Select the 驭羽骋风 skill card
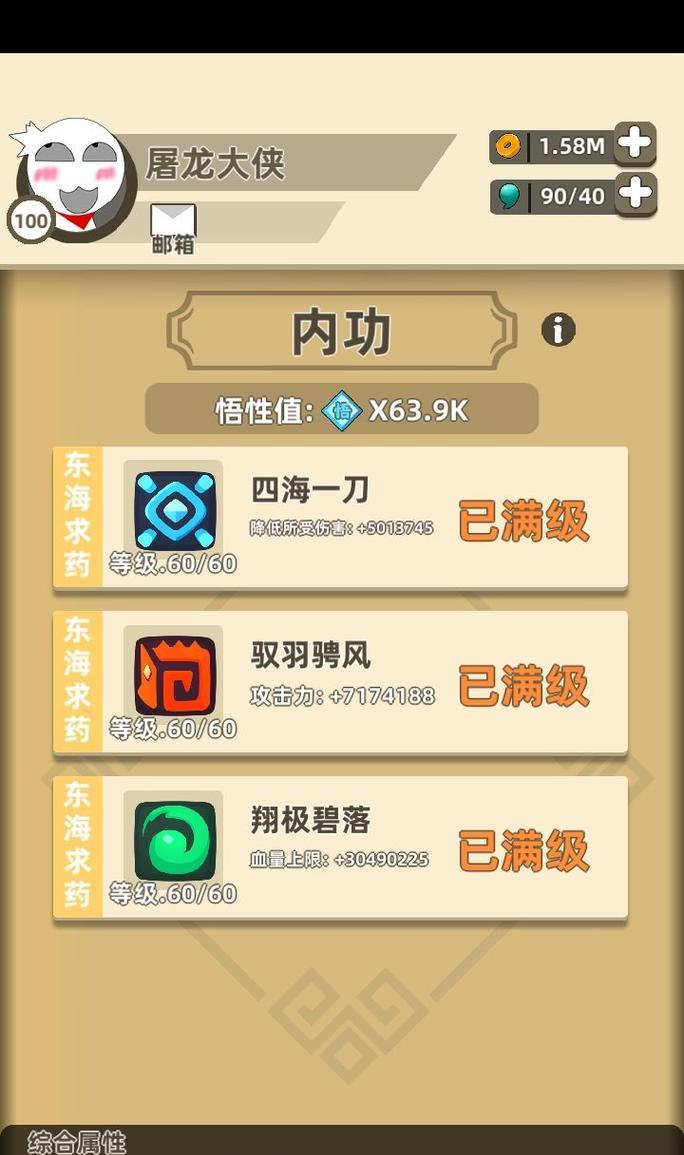The image size is (684, 1155). click(x=340, y=683)
